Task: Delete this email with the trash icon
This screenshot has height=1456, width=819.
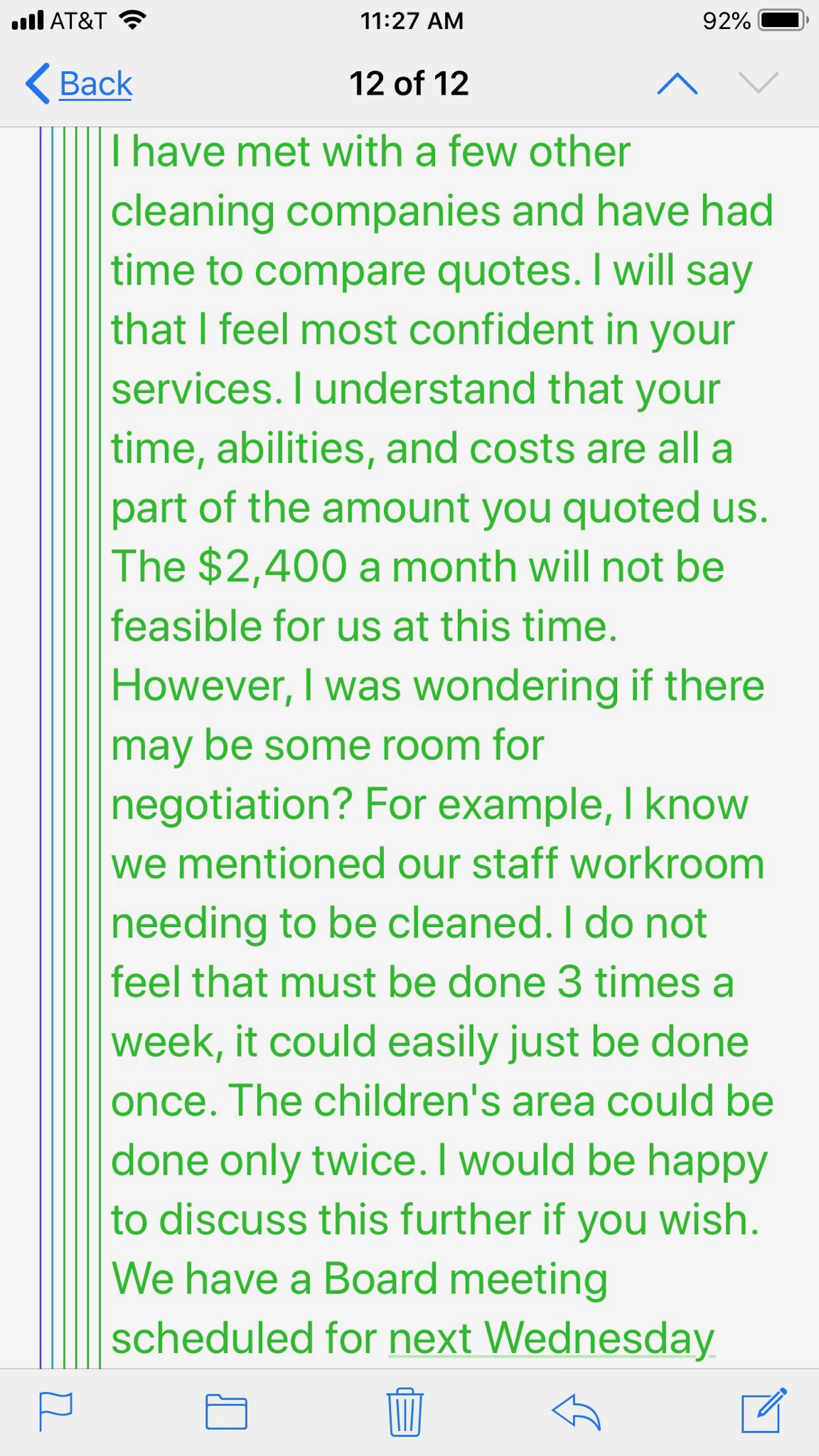Action: 405,1410
